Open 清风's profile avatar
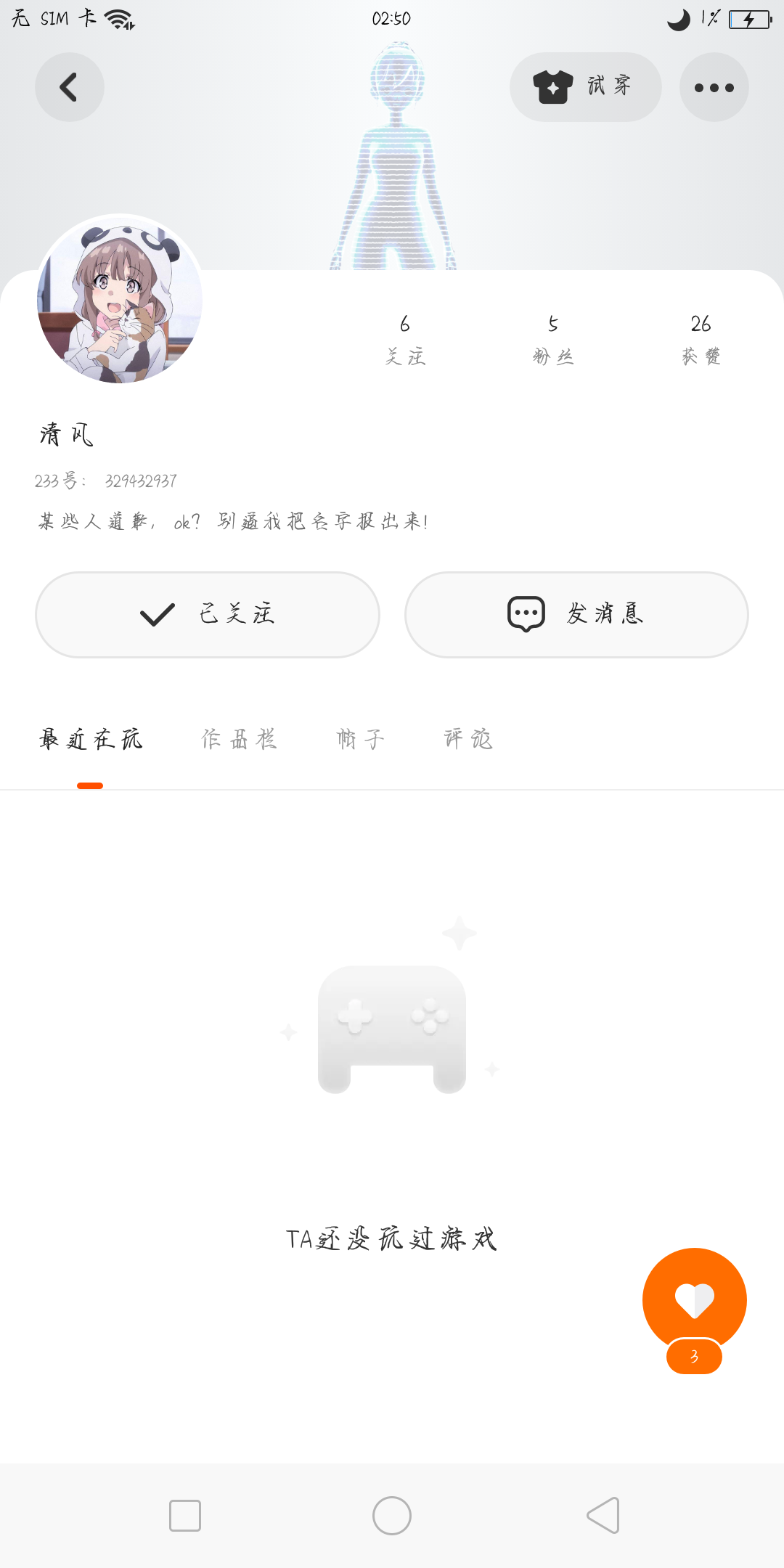The height and width of the screenshot is (1568, 784). (120, 299)
